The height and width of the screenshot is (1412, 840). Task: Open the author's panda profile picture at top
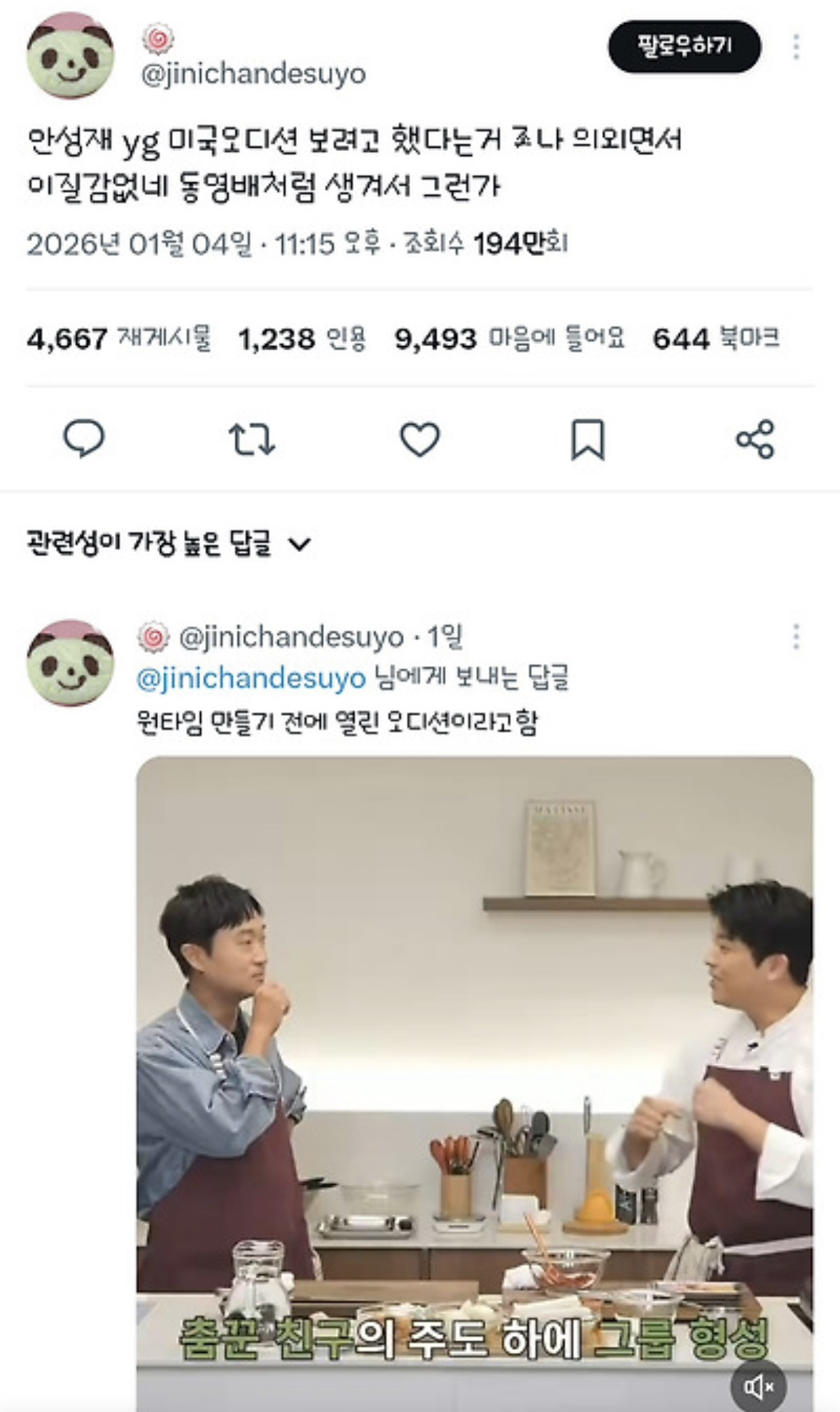click(x=71, y=55)
